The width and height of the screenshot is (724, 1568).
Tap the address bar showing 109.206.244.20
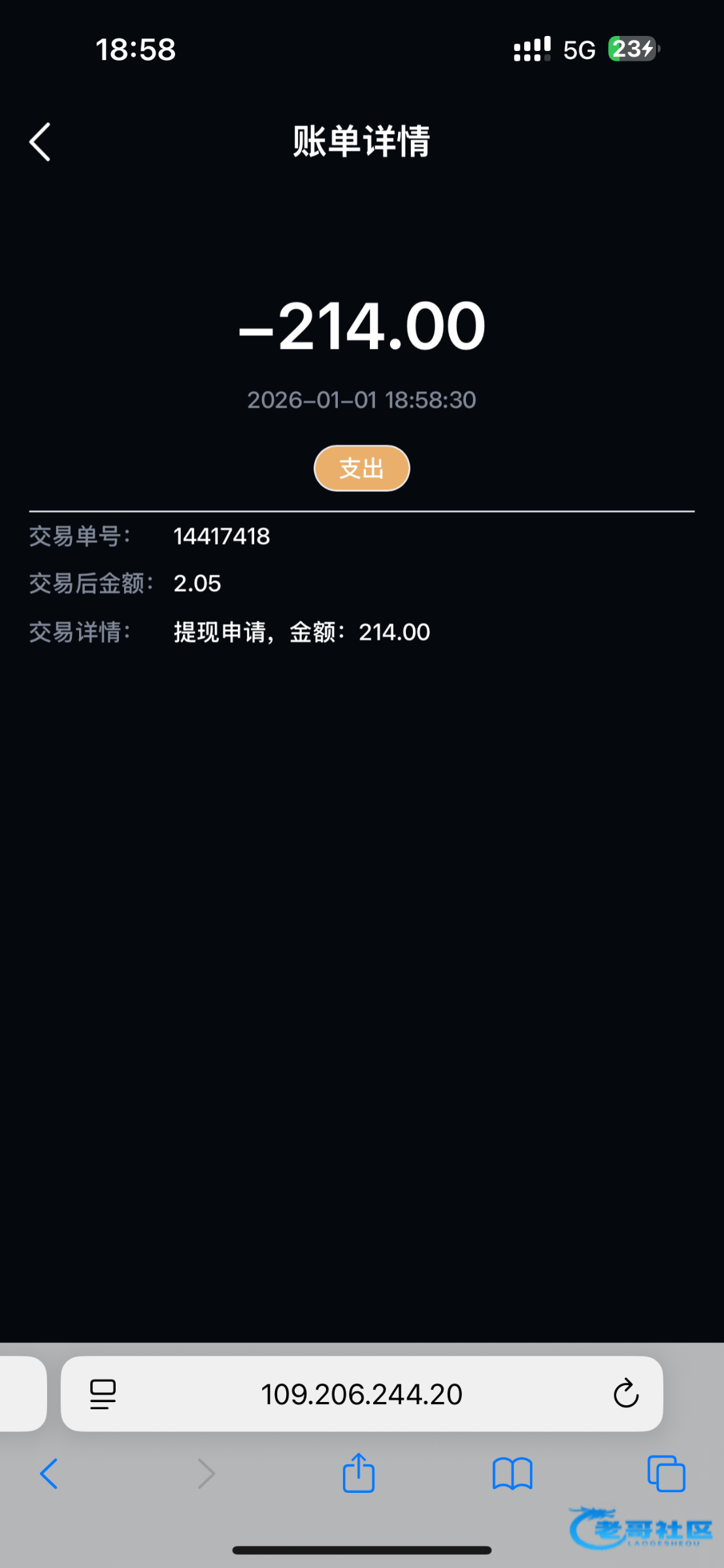pyautogui.click(x=361, y=1394)
